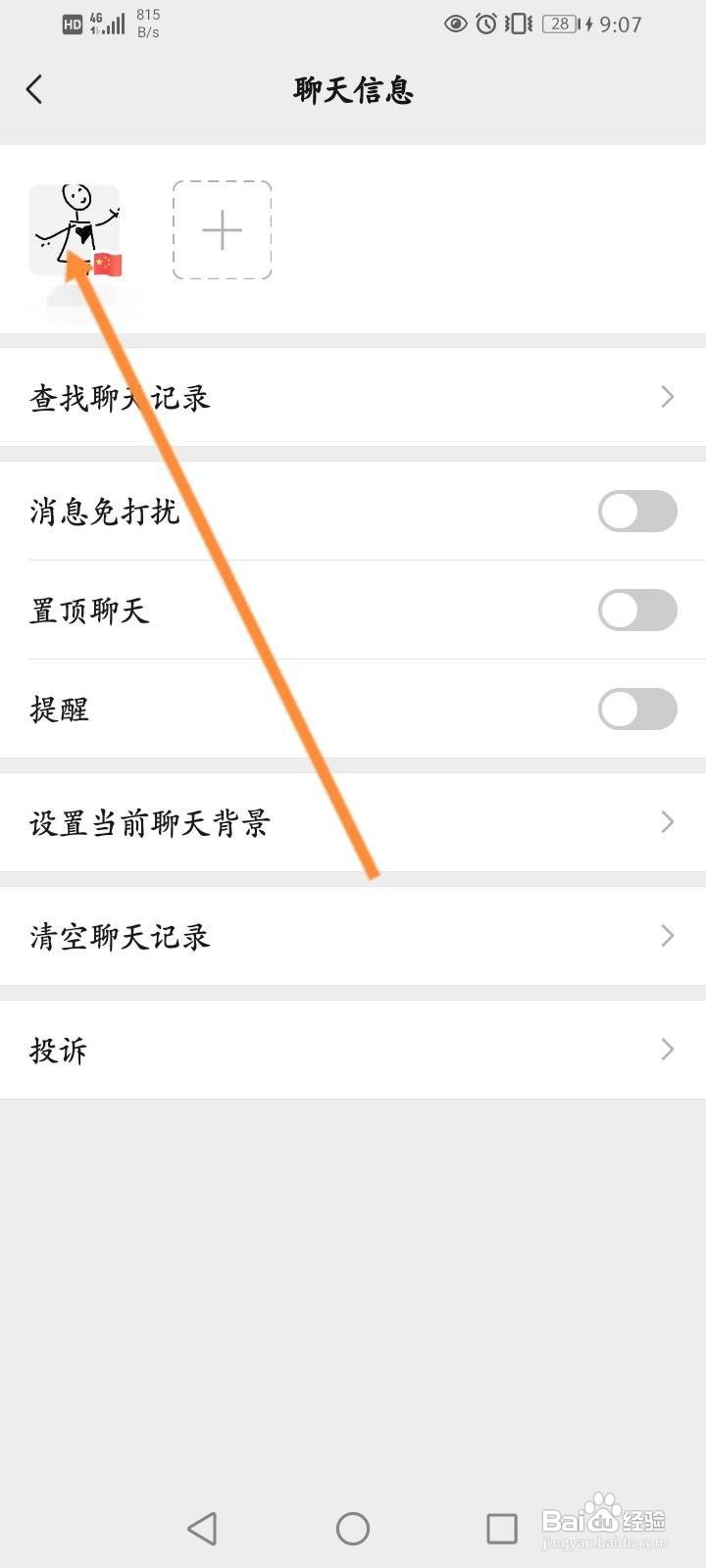Tap the home circle navigation button
Image resolution: width=706 pixels, height=1568 pixels.
(353, 1527)
